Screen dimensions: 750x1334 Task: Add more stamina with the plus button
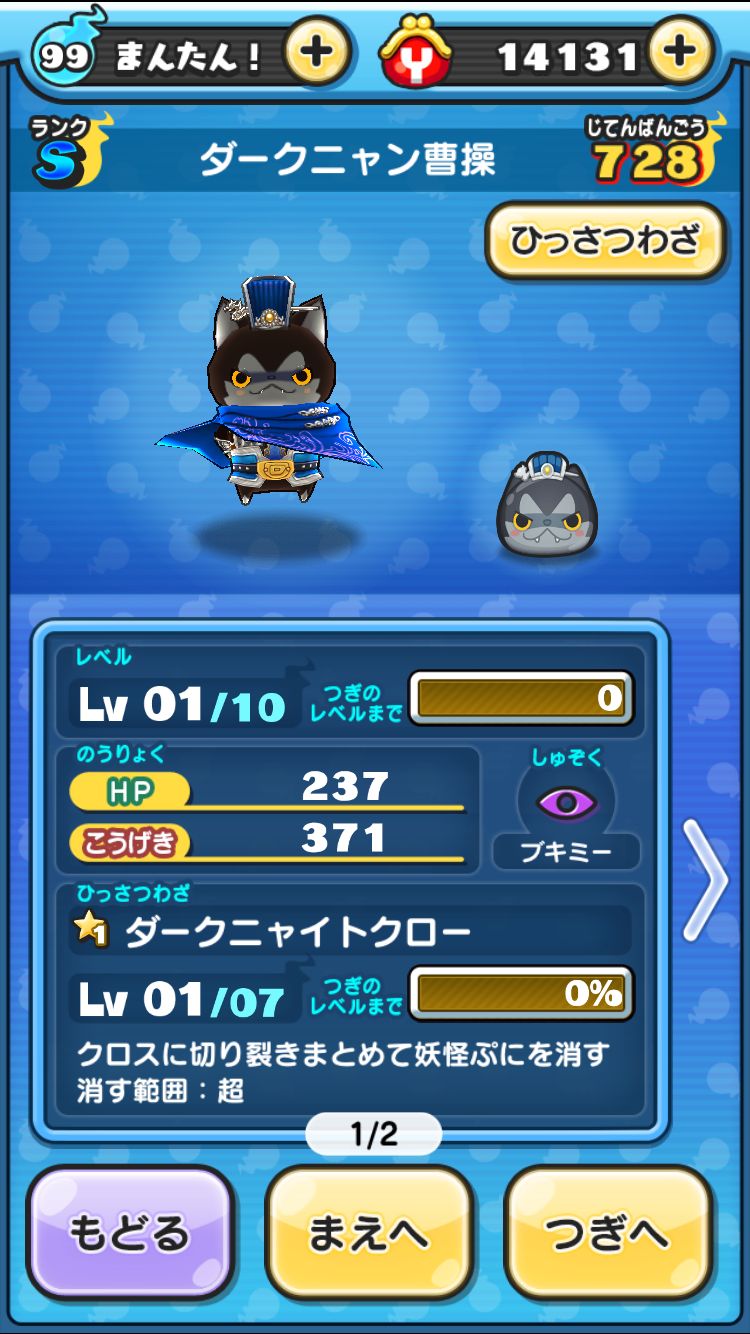[316, 53]
